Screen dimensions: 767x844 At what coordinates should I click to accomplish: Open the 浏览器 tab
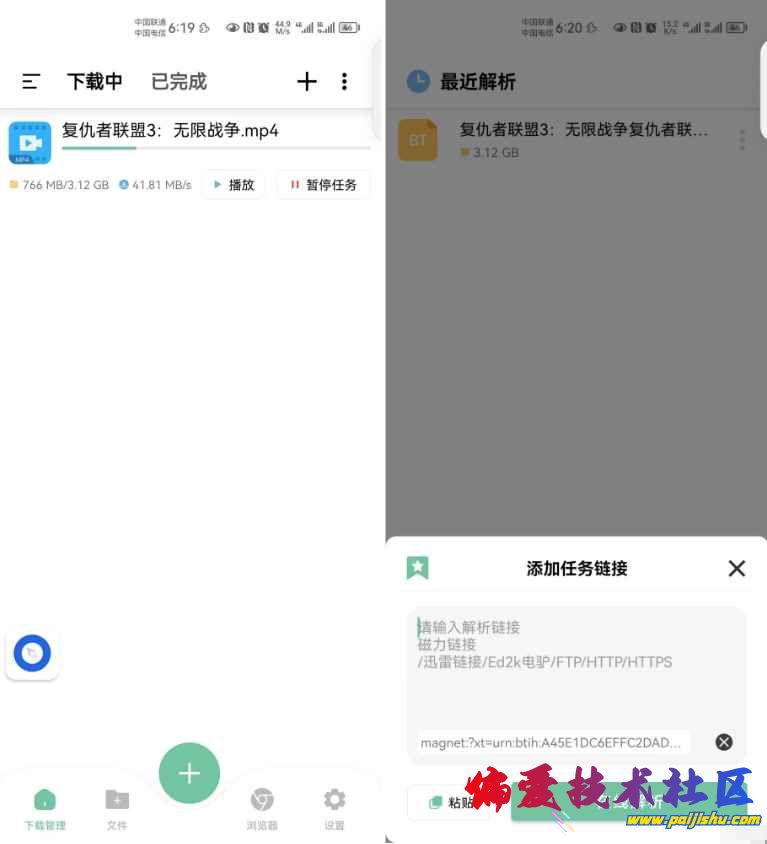point(262,808)
